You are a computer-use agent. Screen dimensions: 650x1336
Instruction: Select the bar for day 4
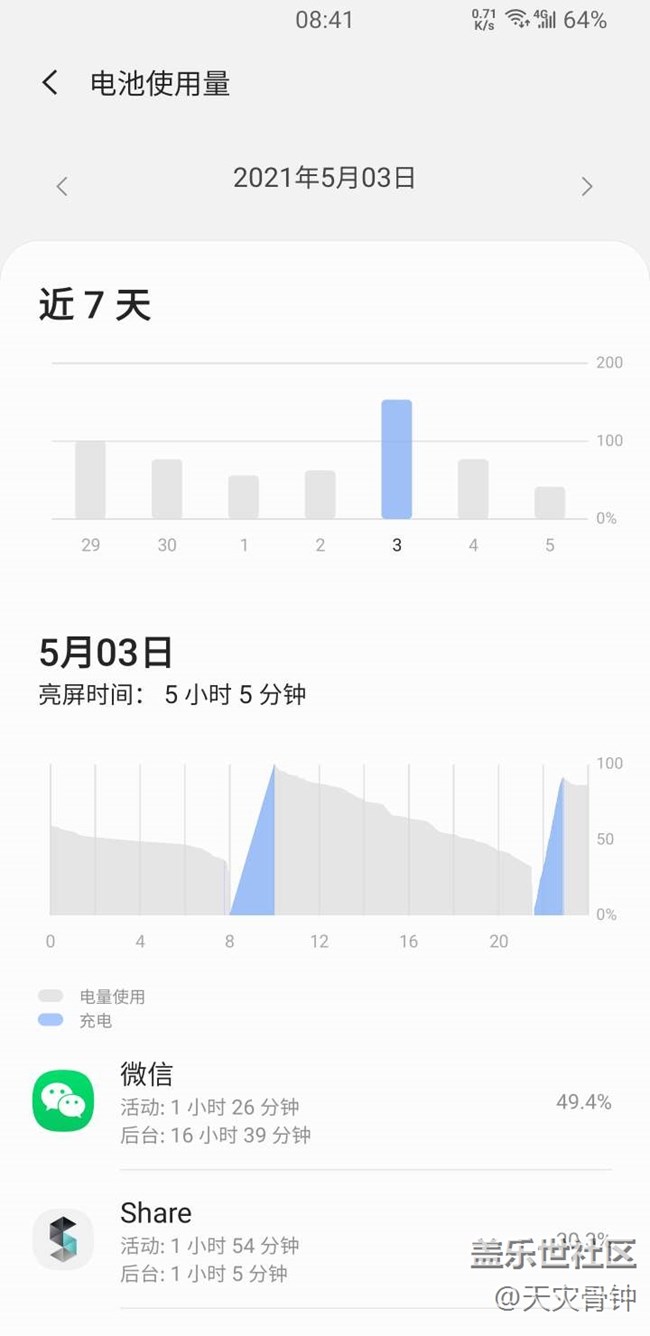473,489
